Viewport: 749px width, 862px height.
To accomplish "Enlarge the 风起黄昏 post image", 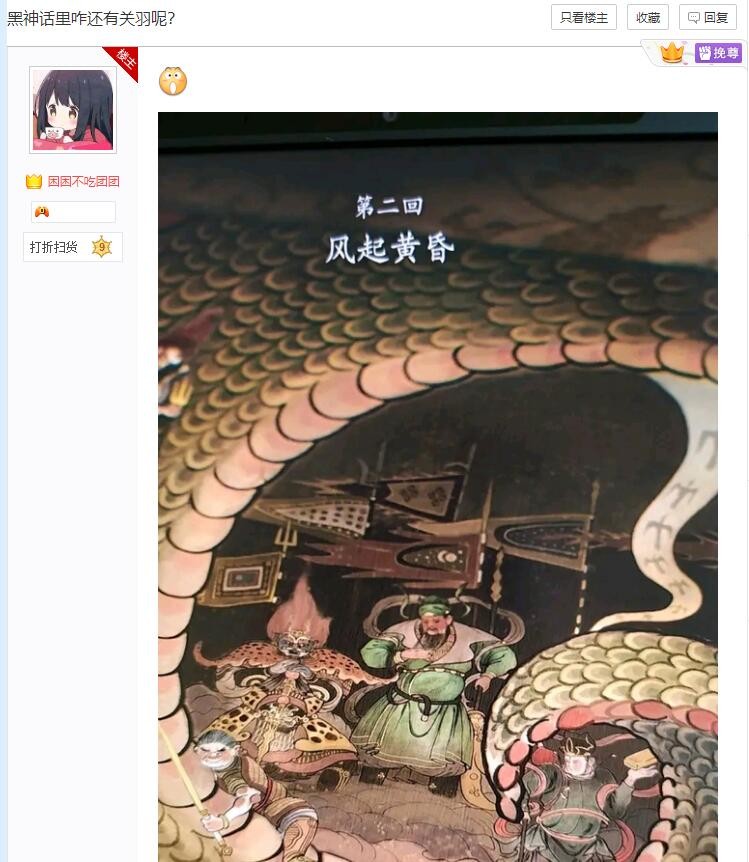I will [x=437, y=480].
